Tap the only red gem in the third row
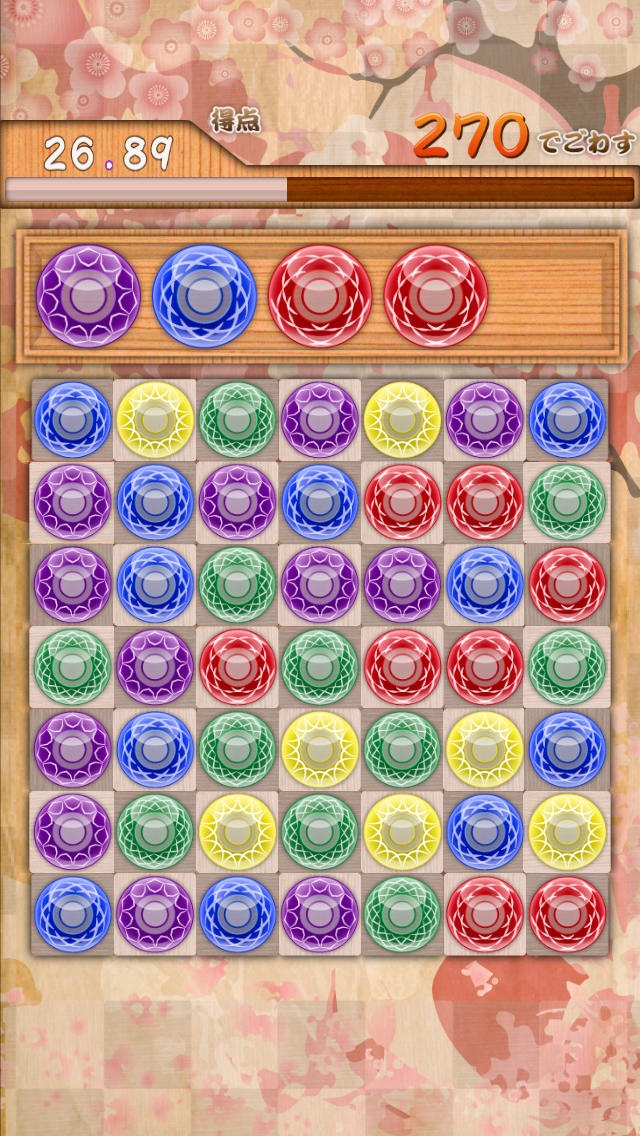 coord(567,584)
